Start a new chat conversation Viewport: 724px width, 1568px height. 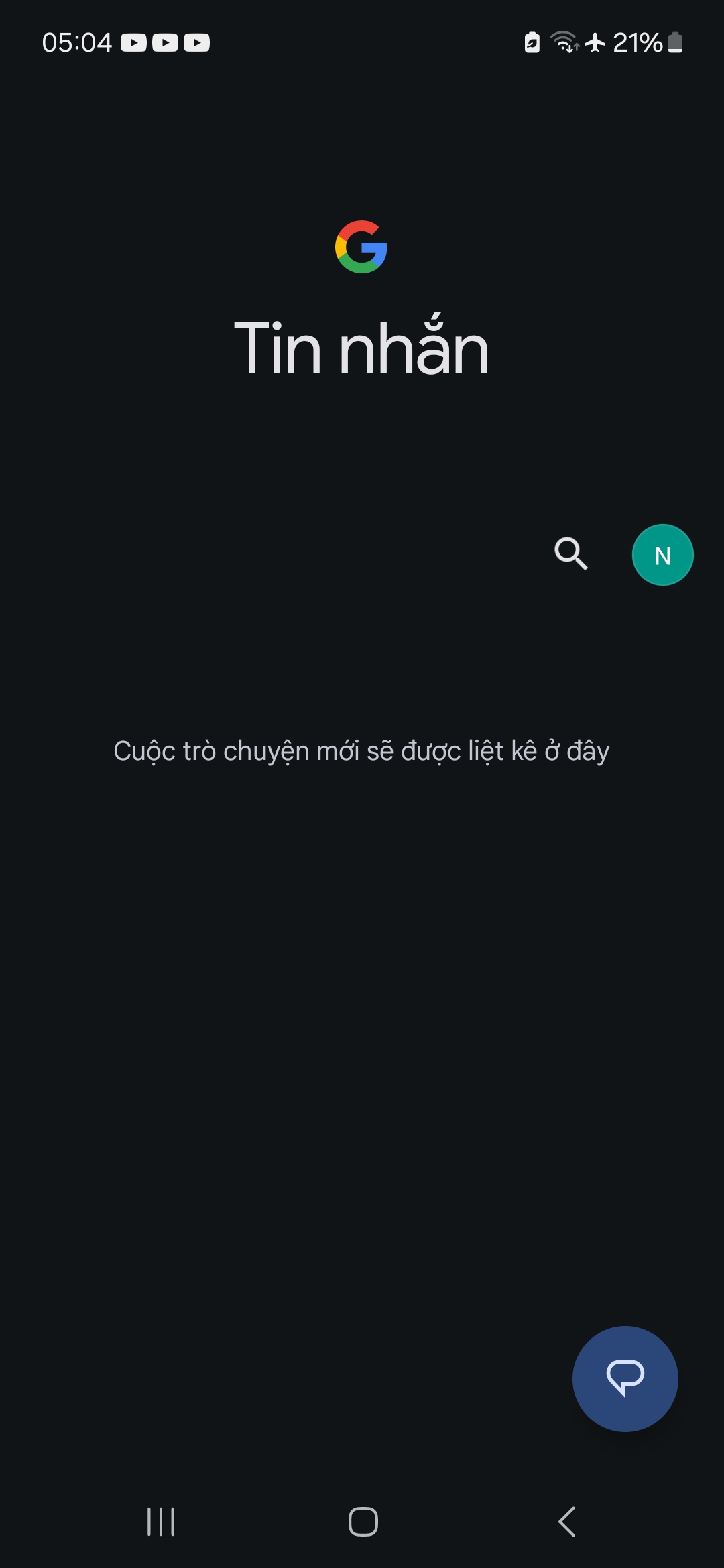[x=625, y=1378]
